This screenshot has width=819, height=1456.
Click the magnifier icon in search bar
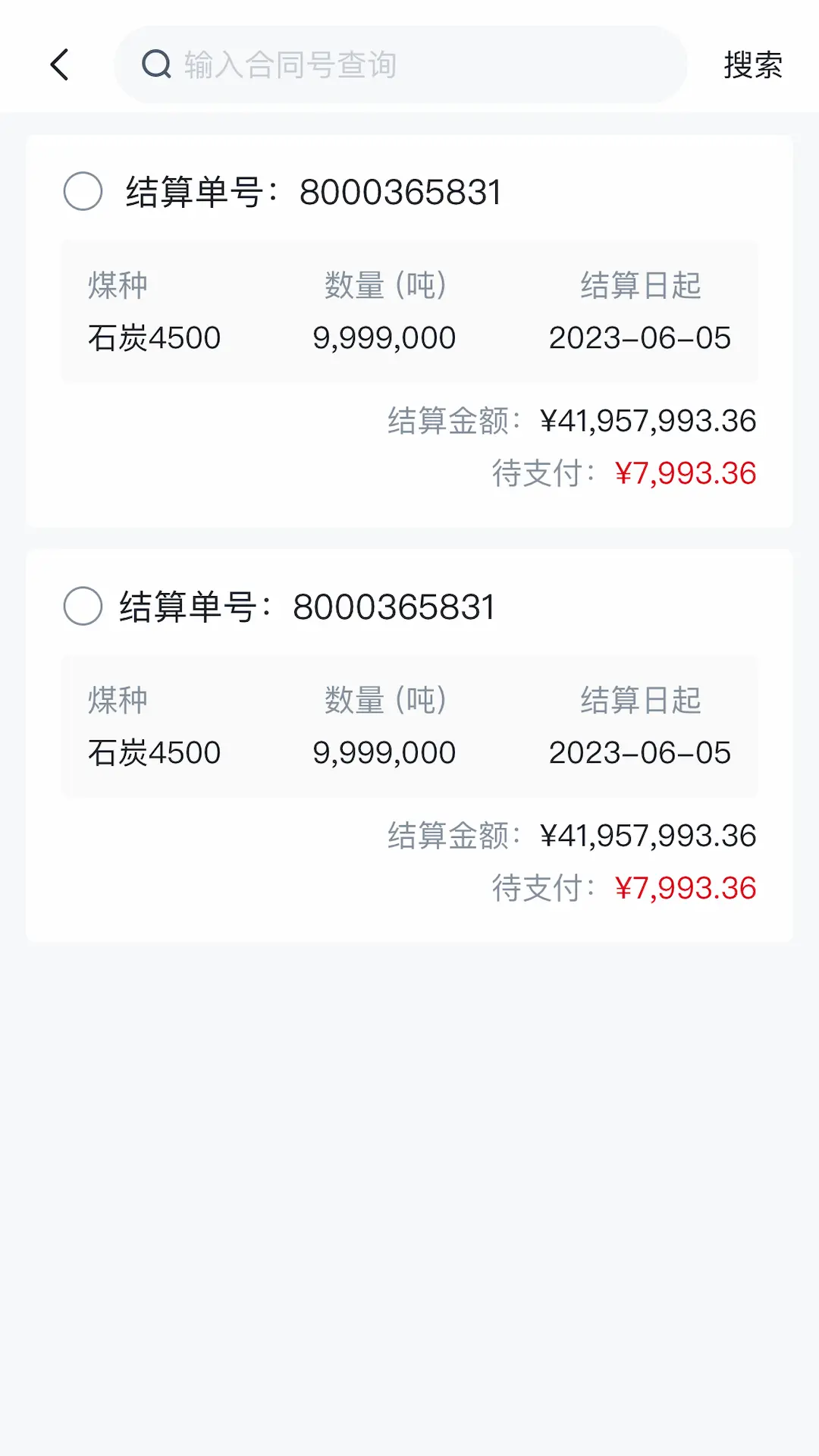[155, 64]
